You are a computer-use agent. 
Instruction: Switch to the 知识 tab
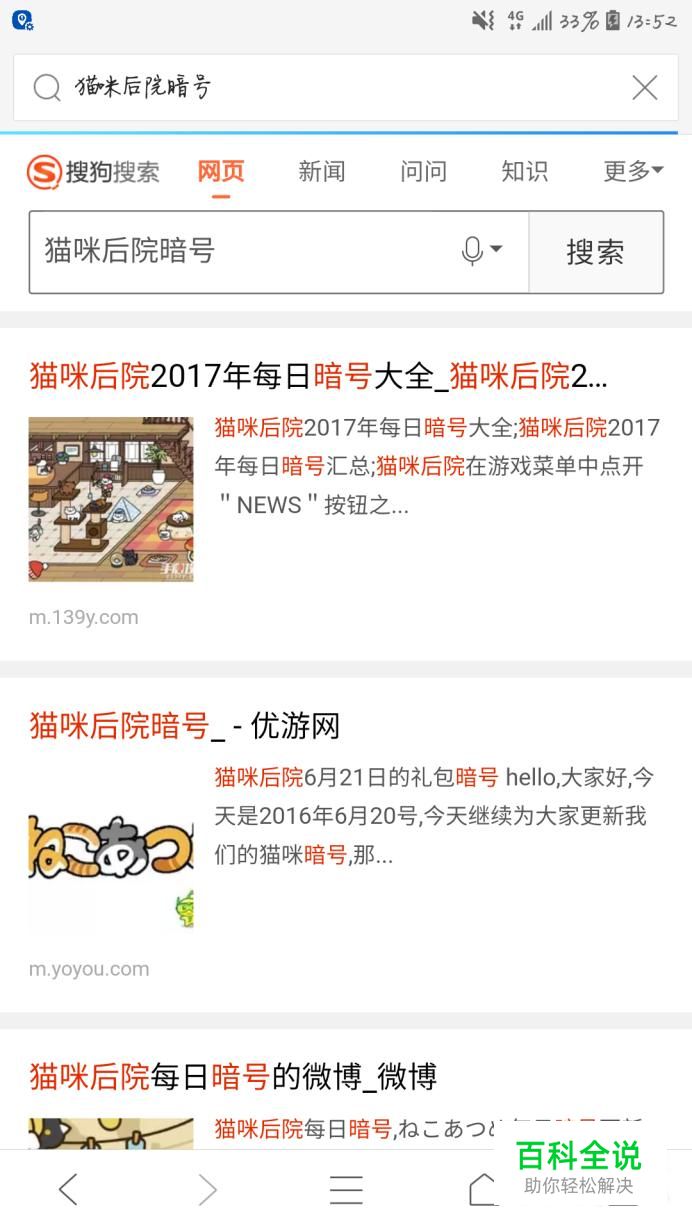pos(524,172)
